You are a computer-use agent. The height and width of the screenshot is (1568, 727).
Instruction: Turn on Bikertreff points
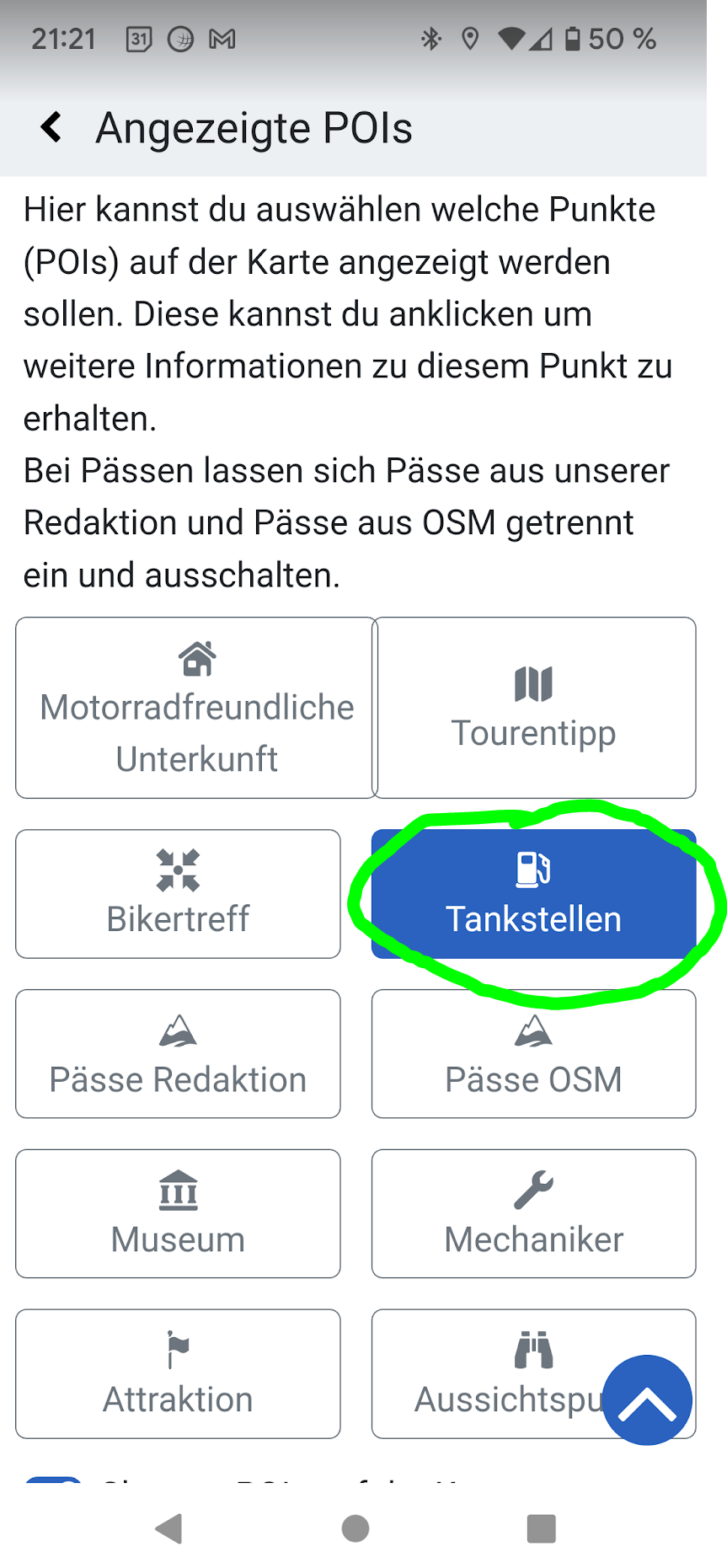pyautogui.click(x=178, y=894)
